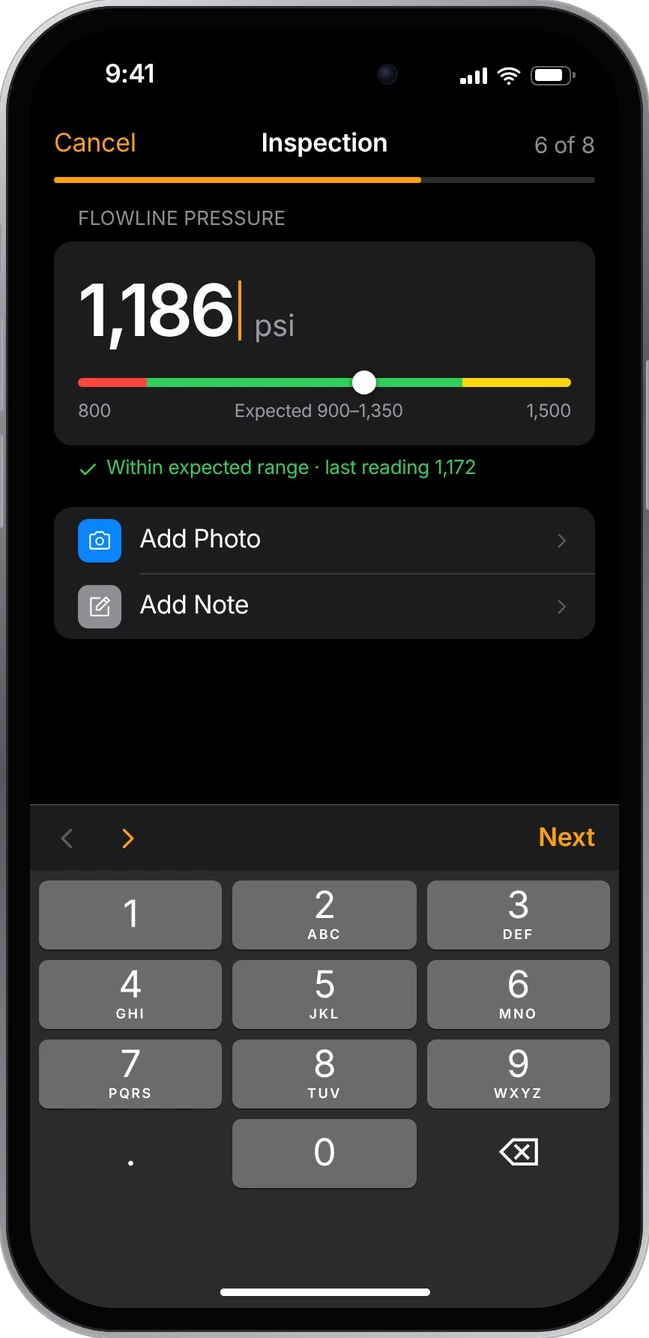Enter digit 0 on the keypad
The width and height of the screenshot is (649, 1338).
pos(324,1153)
